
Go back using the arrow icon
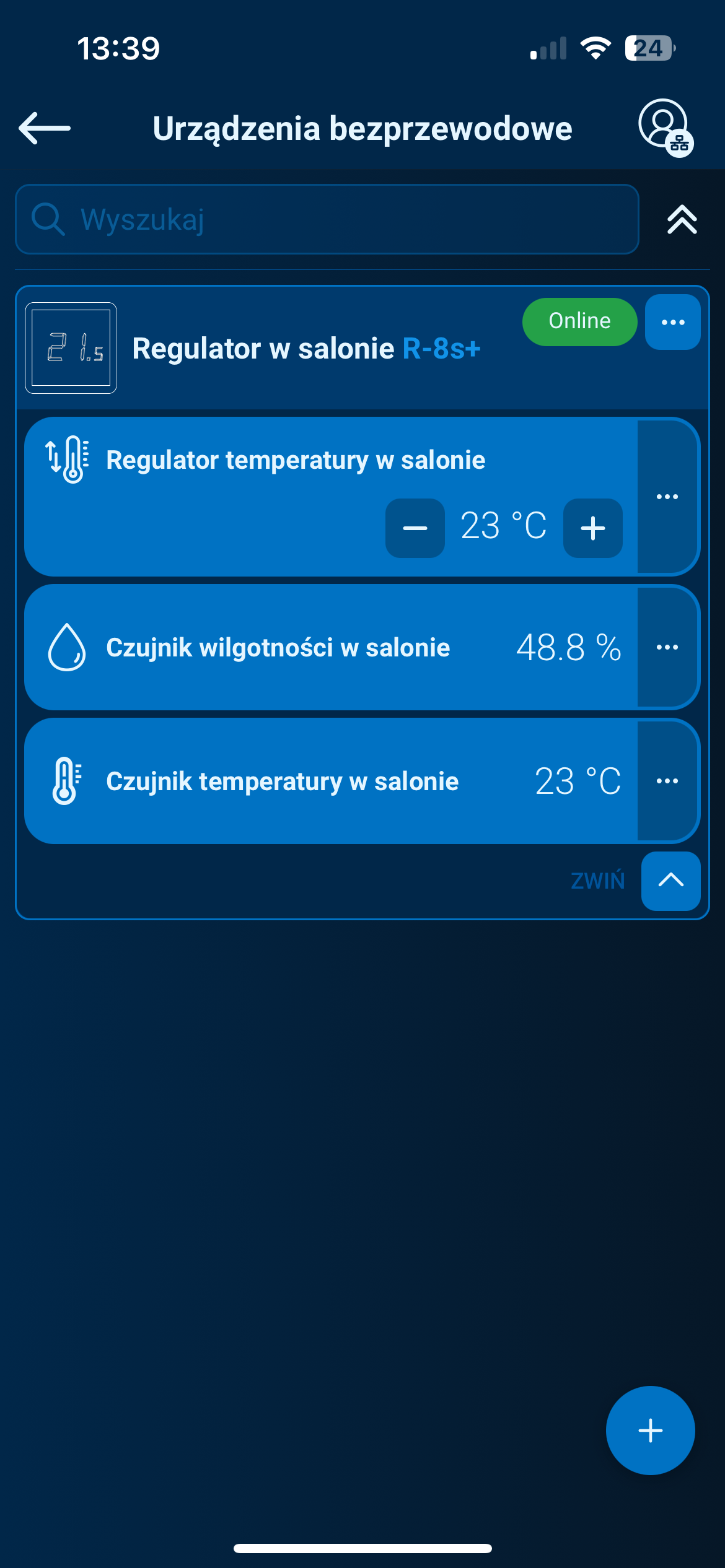[45, 128]
